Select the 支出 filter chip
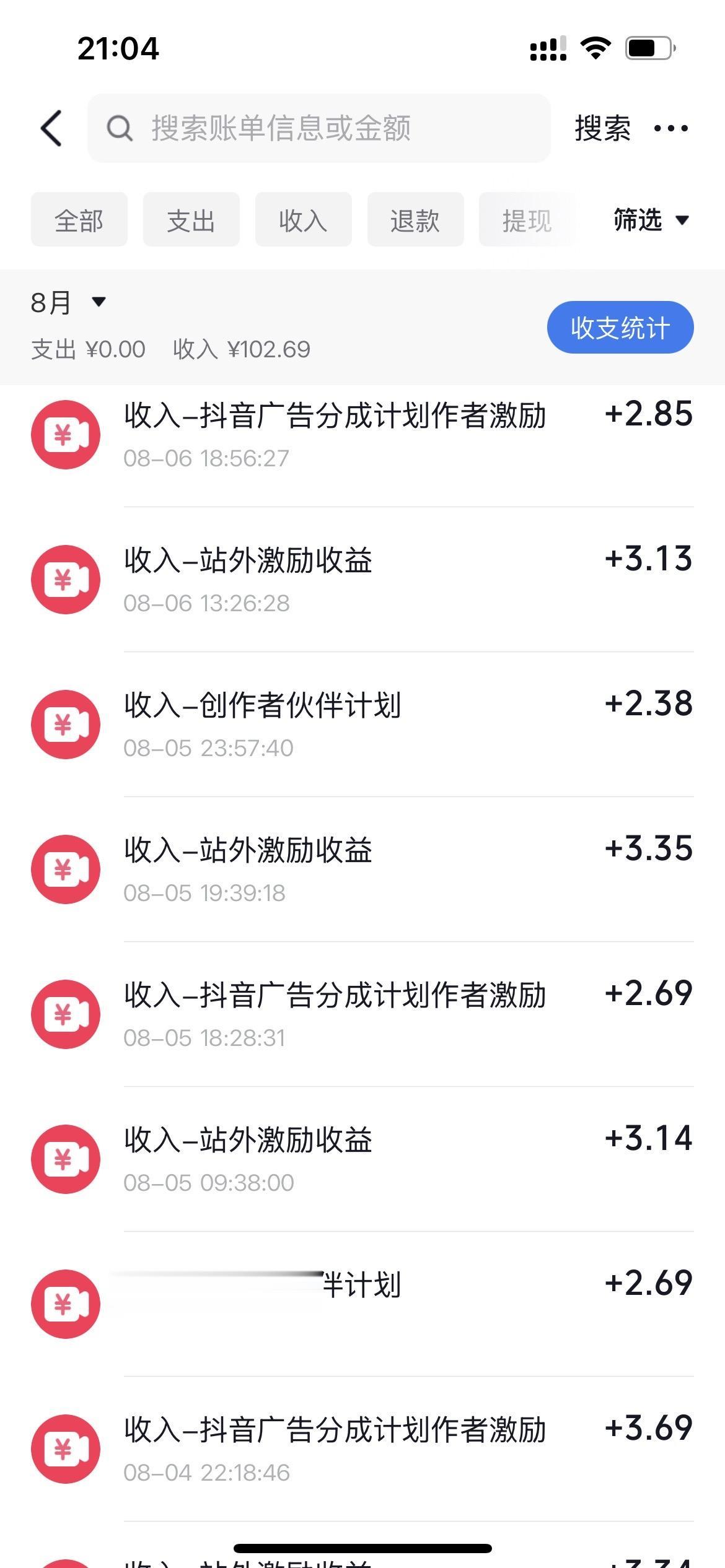The height and width of the screenshot is (1568, 725). click(x=191, y=219)
